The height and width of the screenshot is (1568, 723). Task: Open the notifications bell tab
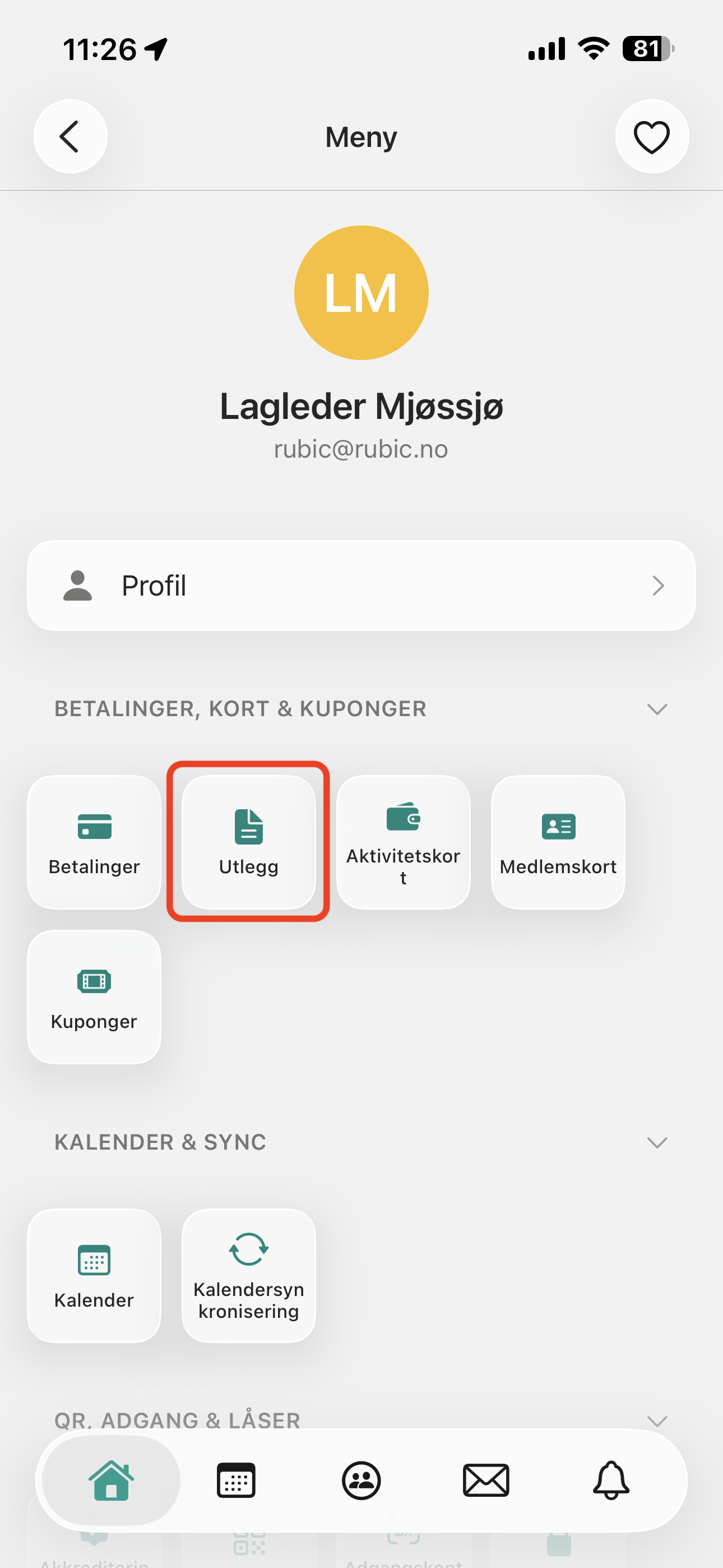611,1481
